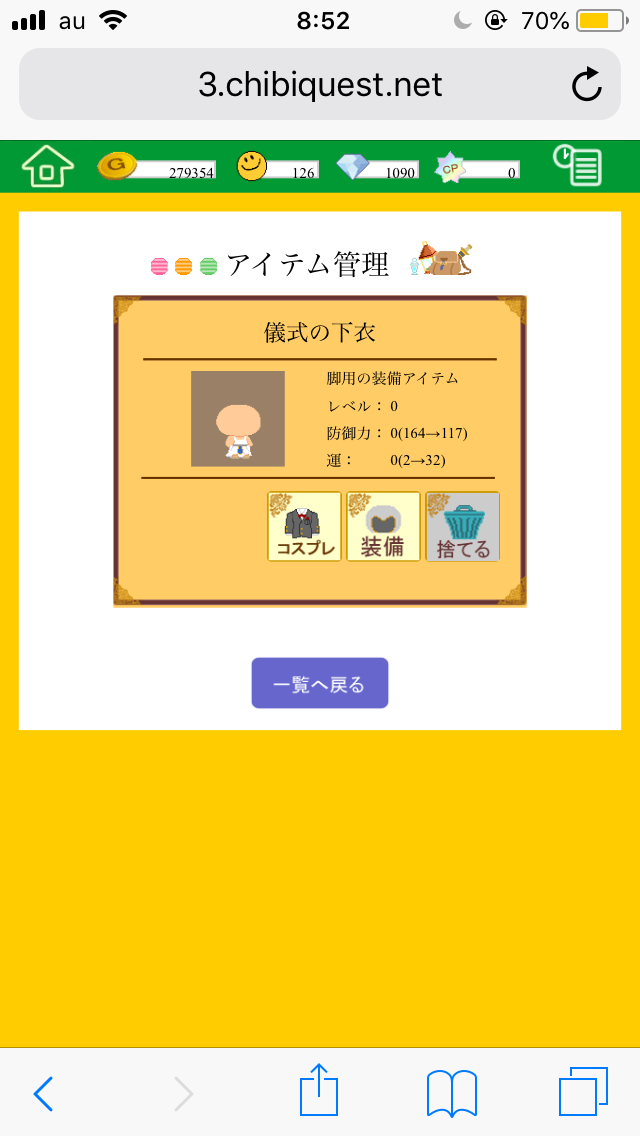
Task: Go to the game home screen
Action: pyautogui.click(x=48, y=166)
